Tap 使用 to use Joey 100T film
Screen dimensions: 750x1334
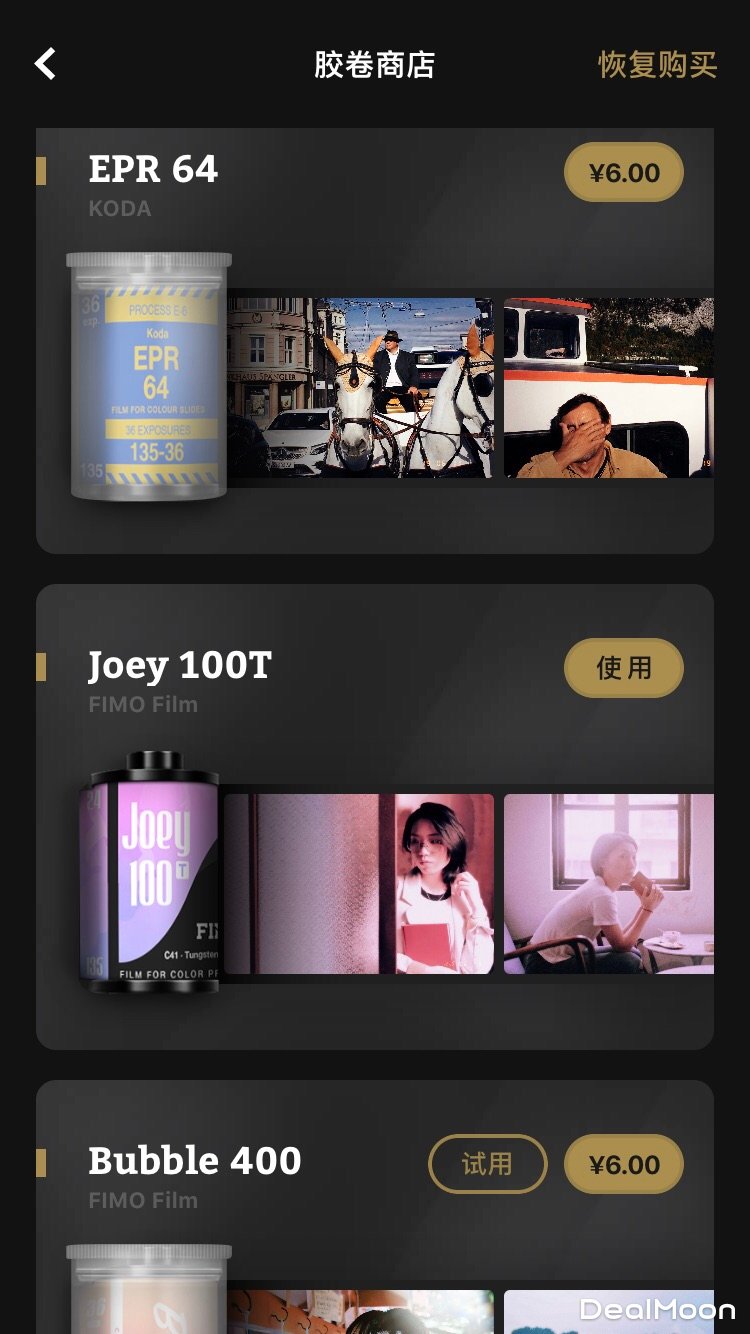click(624, 668)
